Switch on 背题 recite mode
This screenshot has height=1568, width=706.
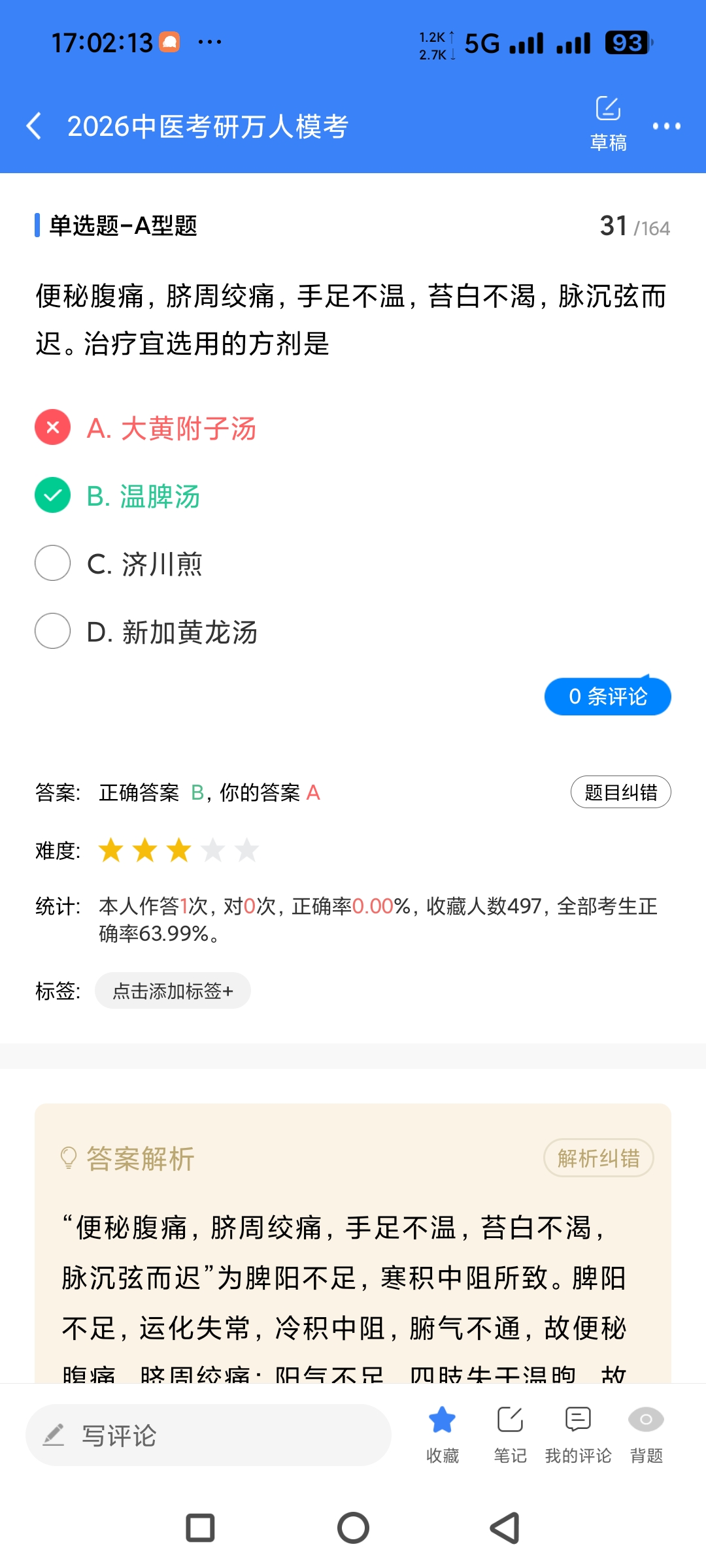click(646, 1434)
